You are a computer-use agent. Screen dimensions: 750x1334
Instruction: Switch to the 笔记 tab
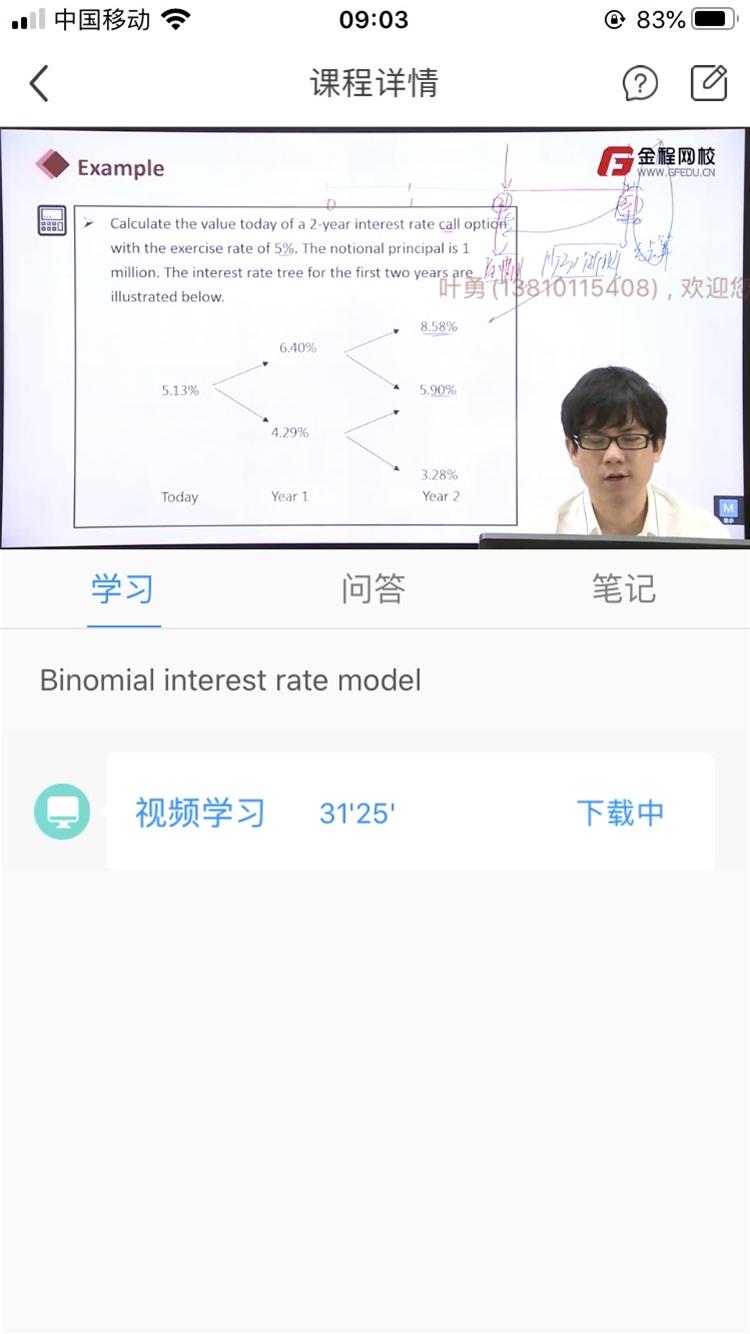tap(623, 590)
